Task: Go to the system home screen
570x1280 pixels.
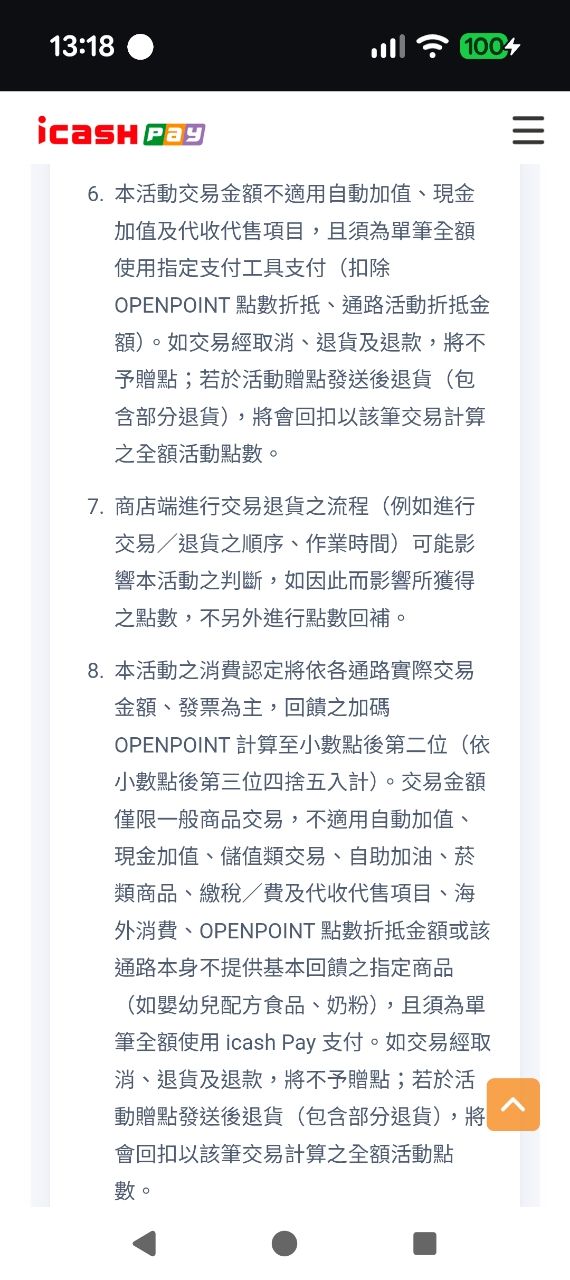Action: [285, 1243]
